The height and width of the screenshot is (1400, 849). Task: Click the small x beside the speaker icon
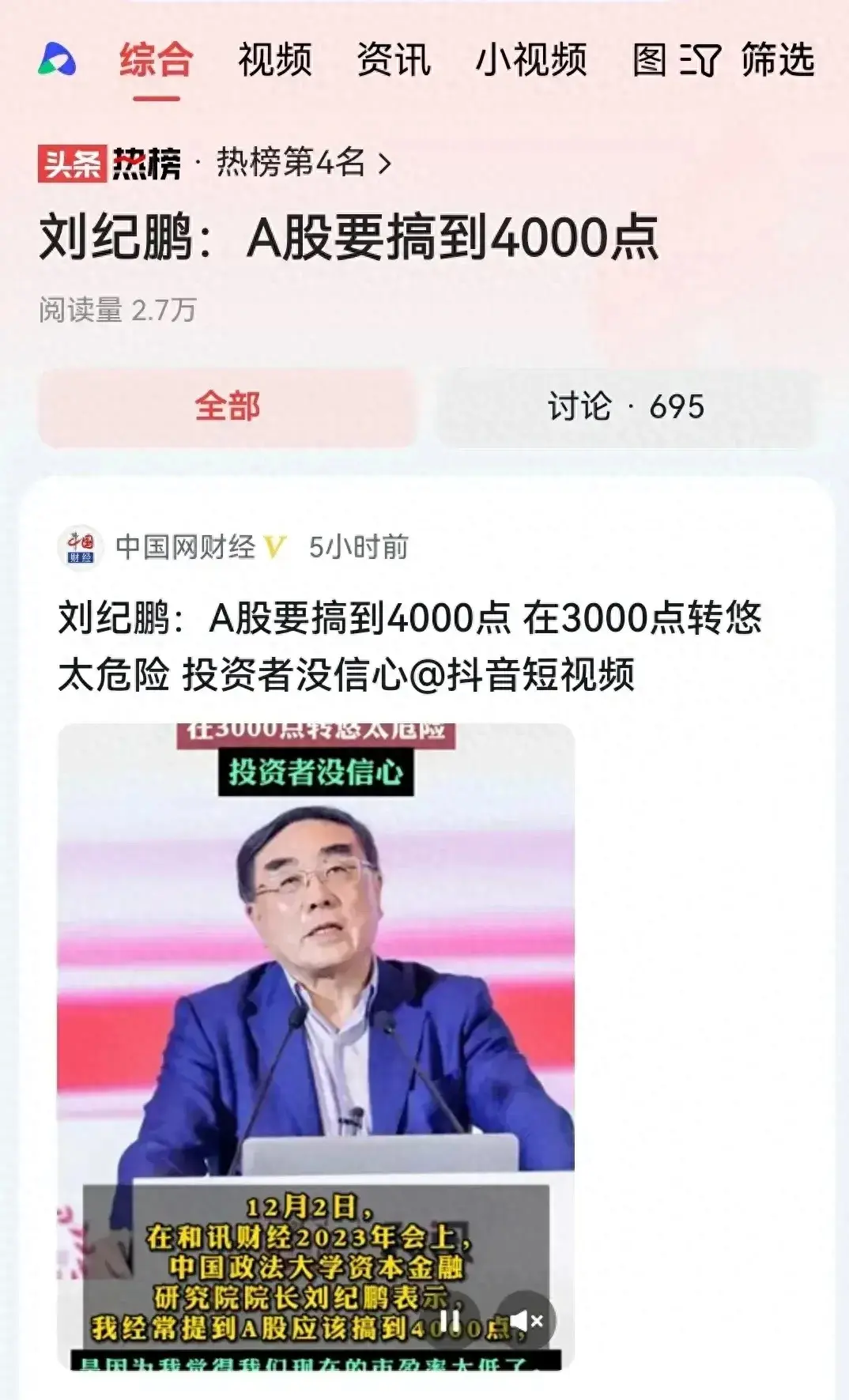[x=538, y=1319]
